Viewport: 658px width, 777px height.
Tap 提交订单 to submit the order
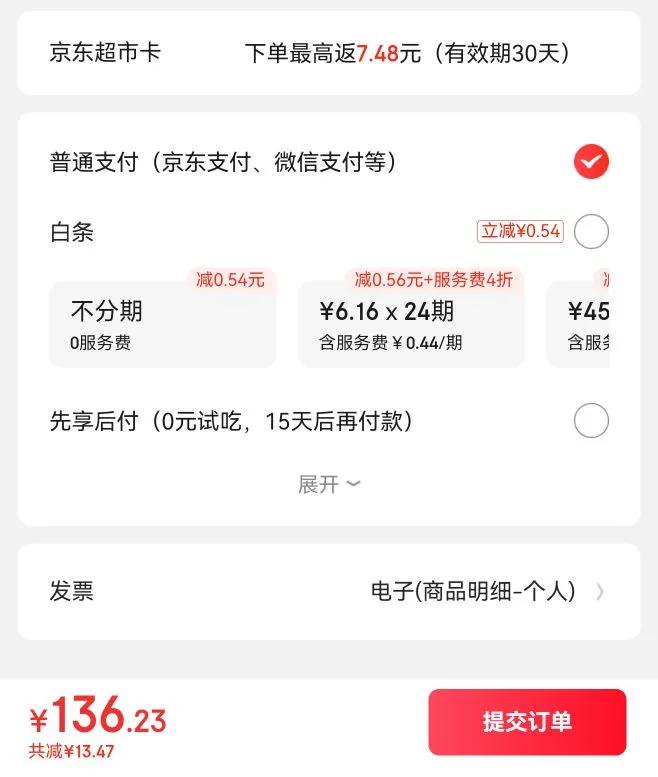tap(527, 722)
